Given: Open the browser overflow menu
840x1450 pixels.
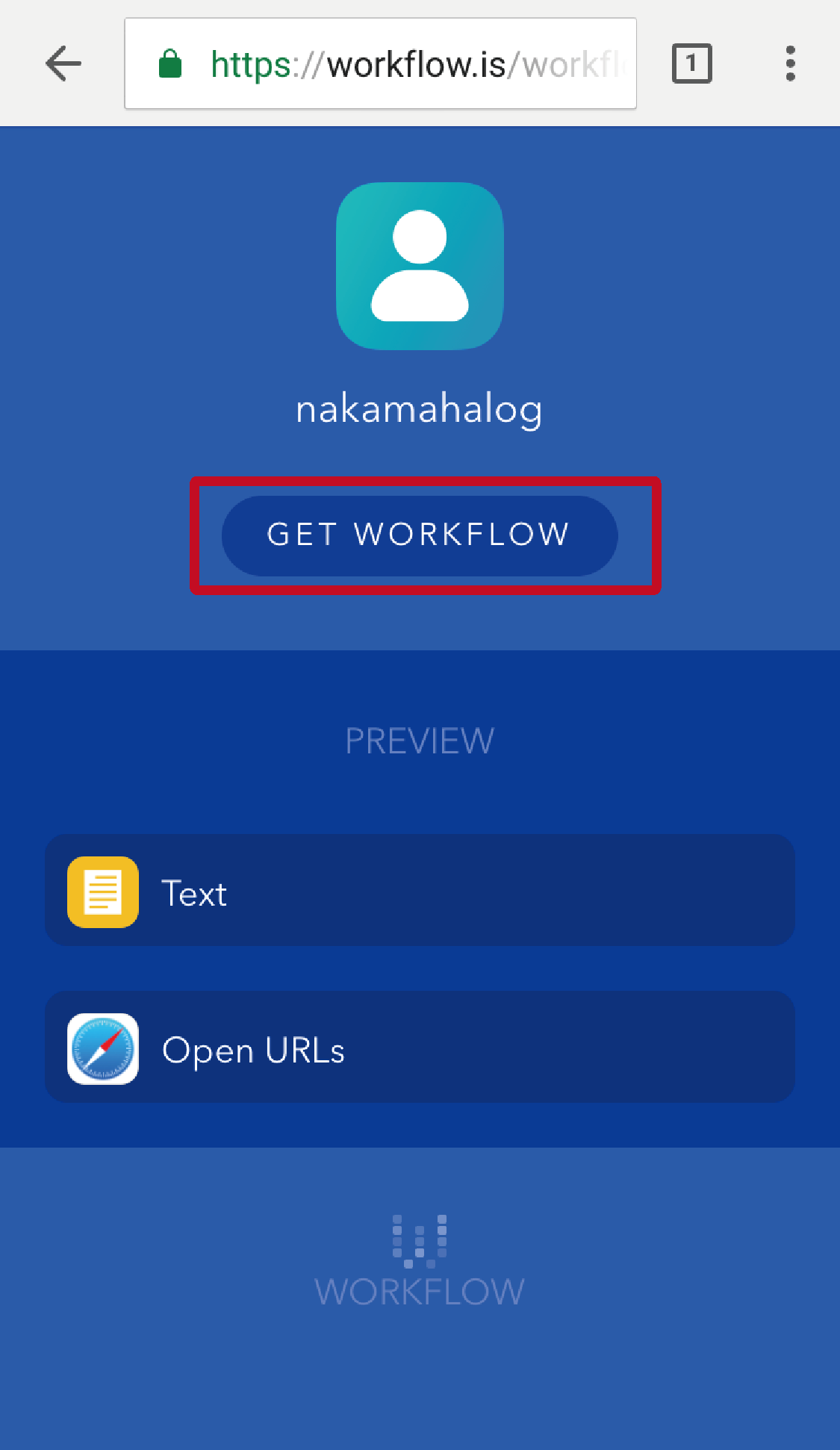Looking at the screenshot, I should coord(790,63).
